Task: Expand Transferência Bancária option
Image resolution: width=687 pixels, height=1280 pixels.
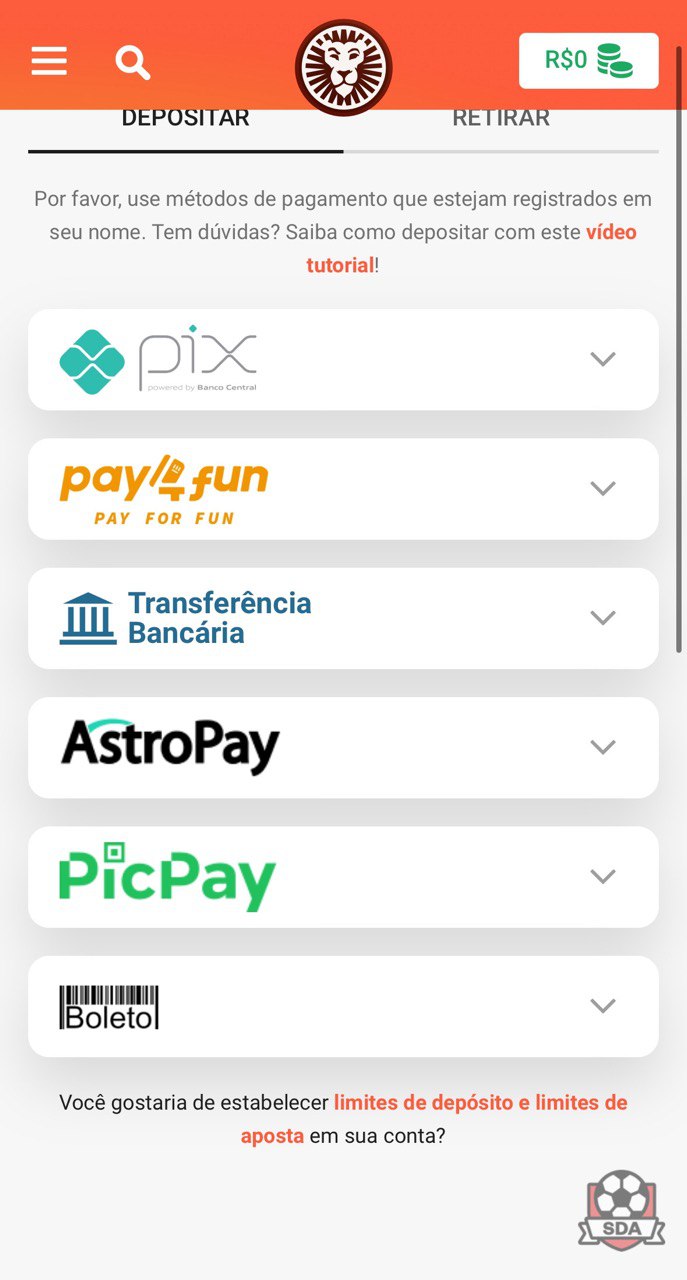Action: [343, 618]
